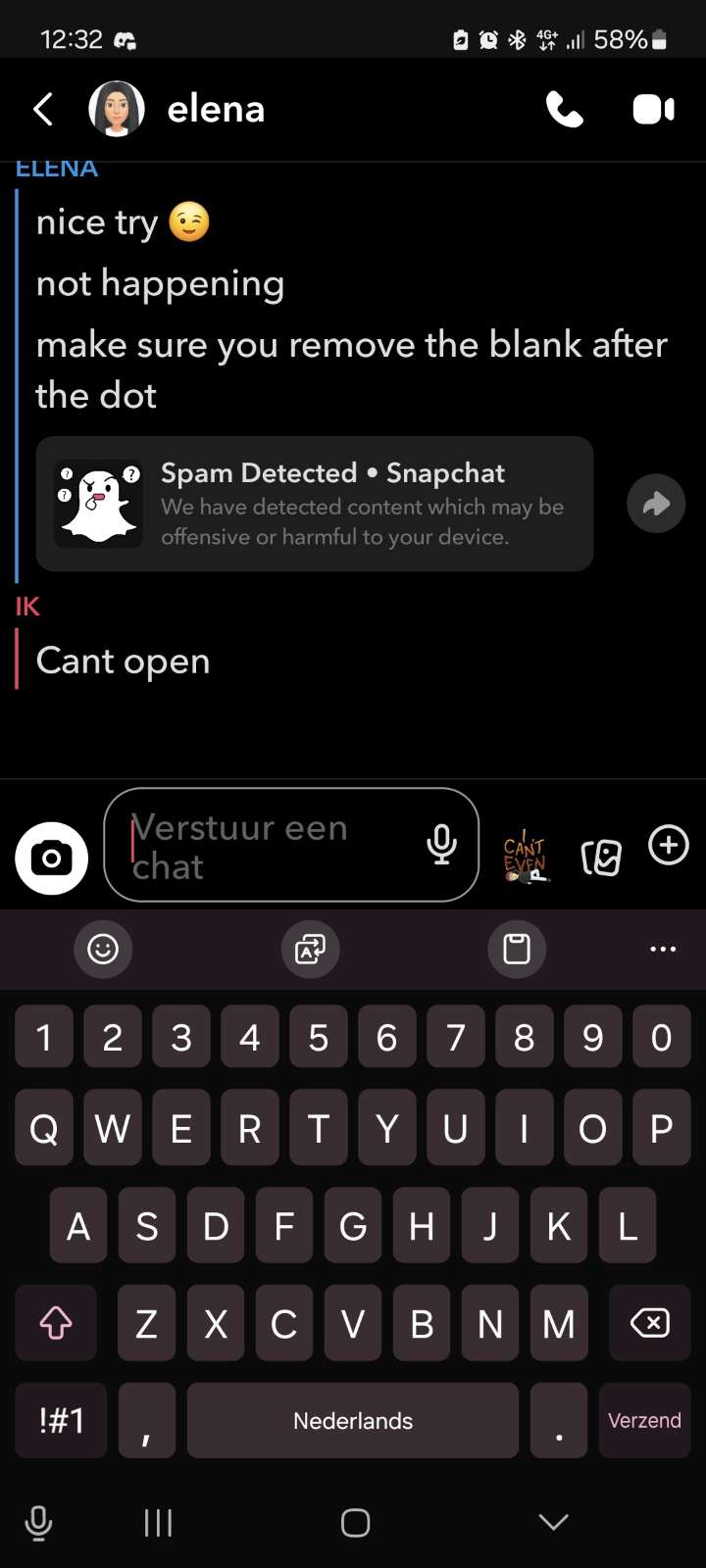Tap the Verzend key to send
The image size is (706, 1568).
click(x=644, y=1420)
